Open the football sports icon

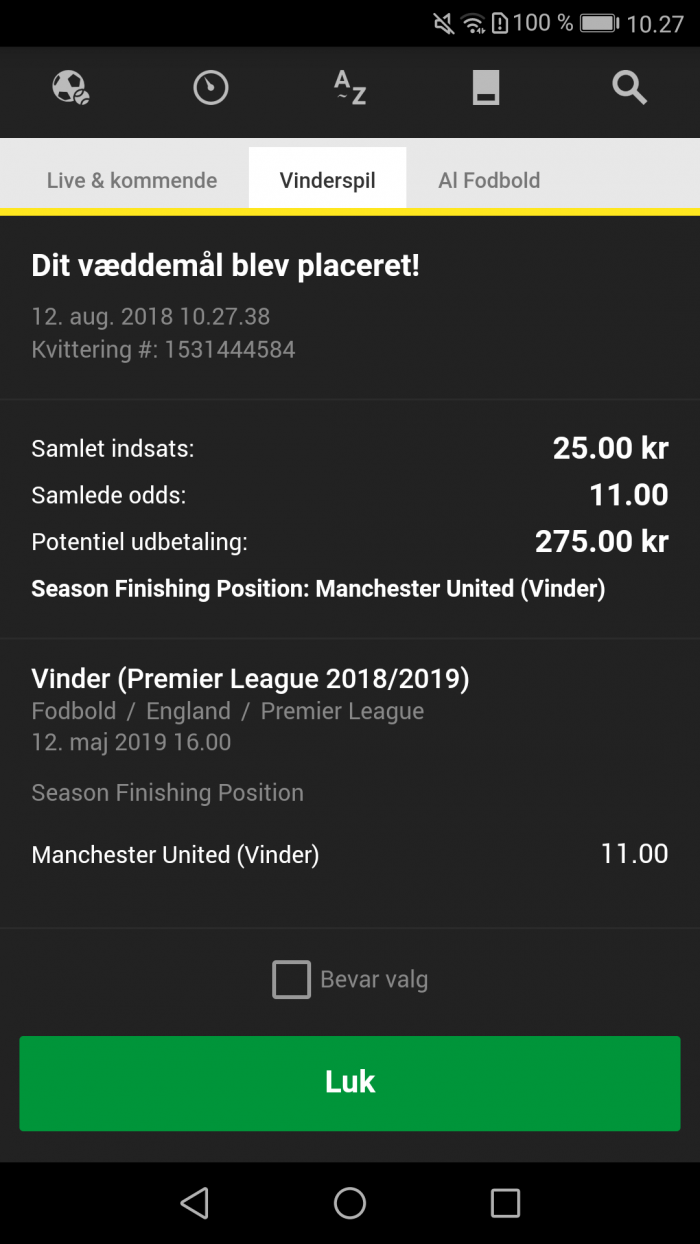[71, 89]
